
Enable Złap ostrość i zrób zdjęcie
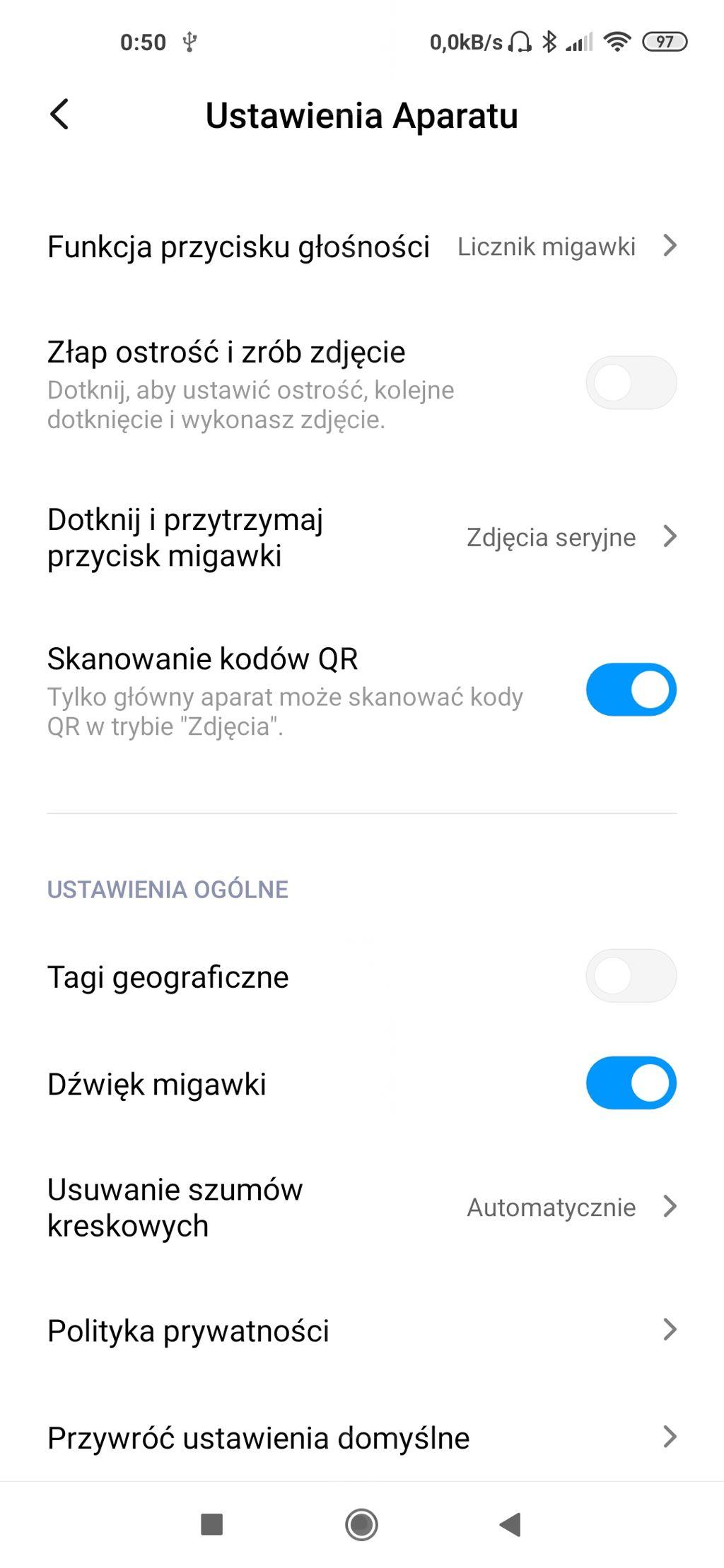click(631, 383)
